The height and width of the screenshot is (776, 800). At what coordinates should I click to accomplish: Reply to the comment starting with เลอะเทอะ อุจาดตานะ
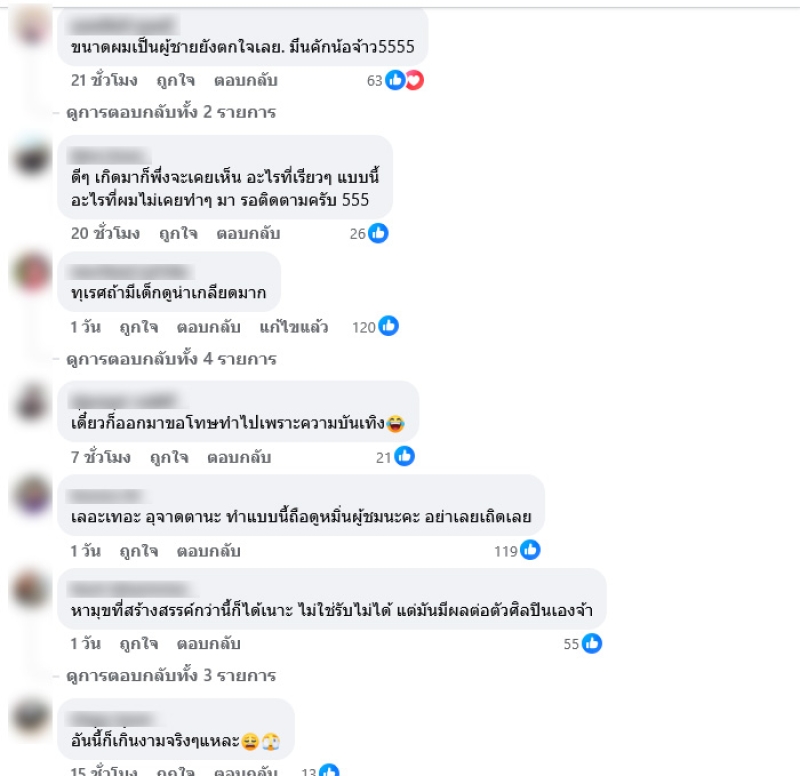(208, 550)
